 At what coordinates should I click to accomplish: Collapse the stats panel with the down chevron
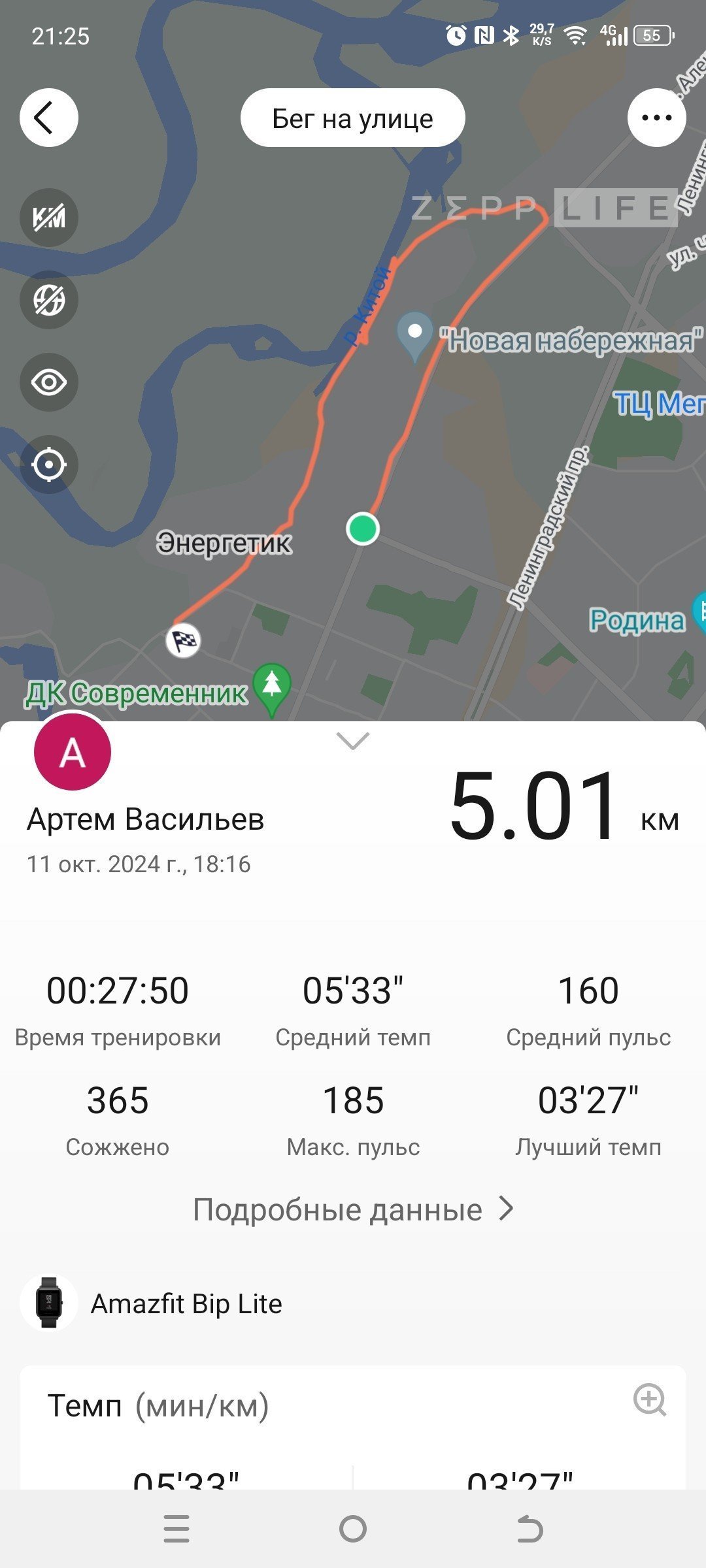[353, 741]
